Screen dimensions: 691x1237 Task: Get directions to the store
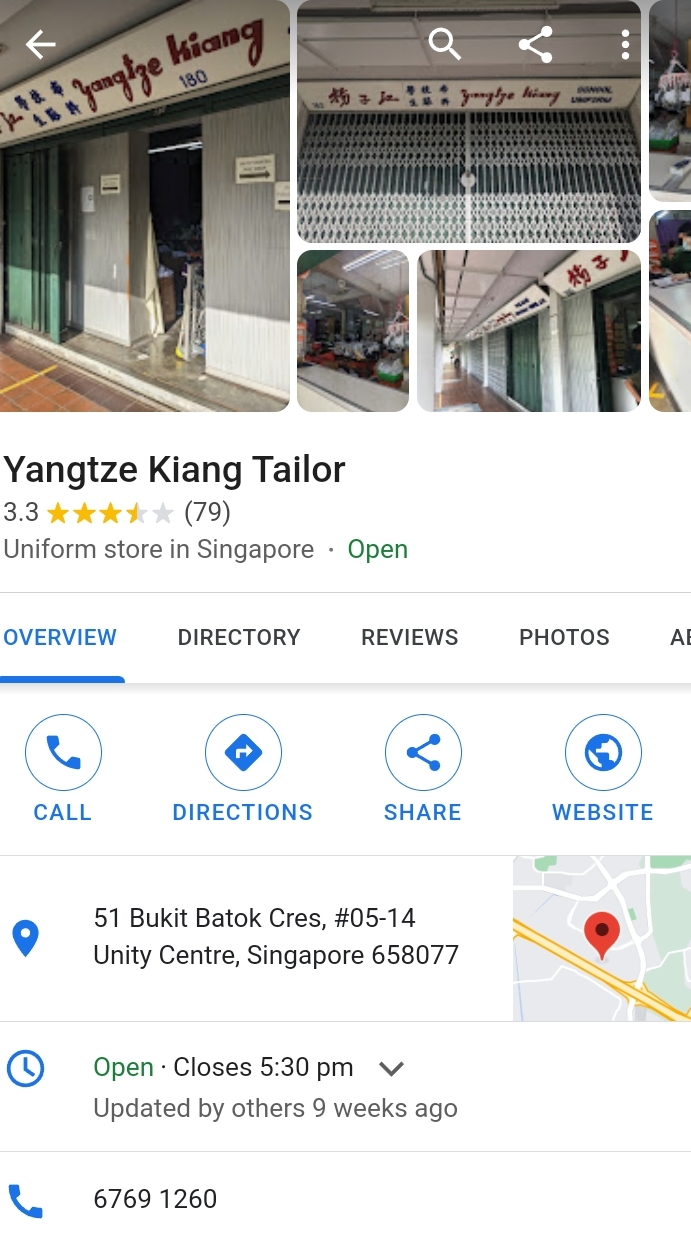[243, 768]
